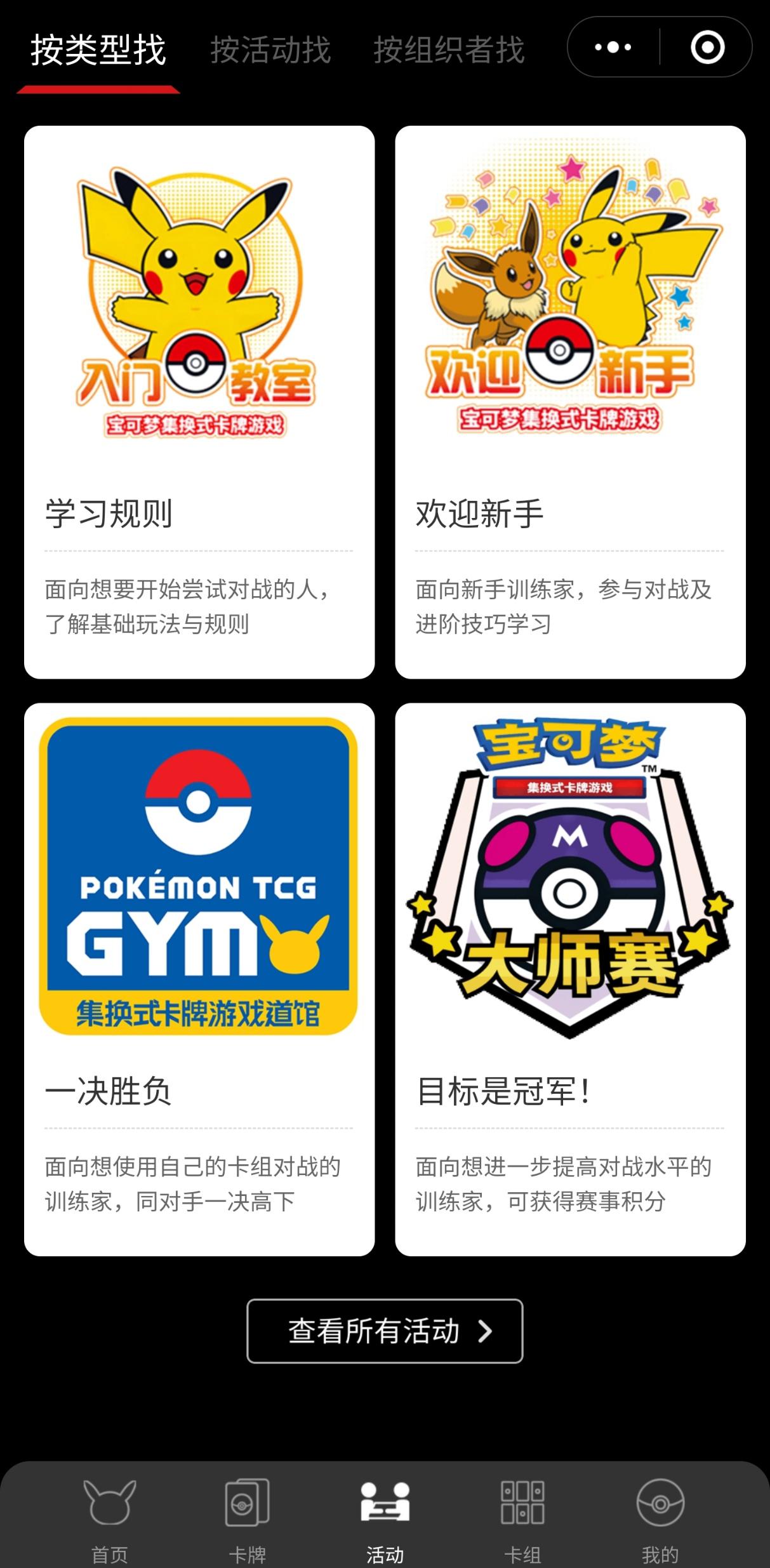
Task: Open the 欢迎新手 activity card
Action: pos(570,402)
